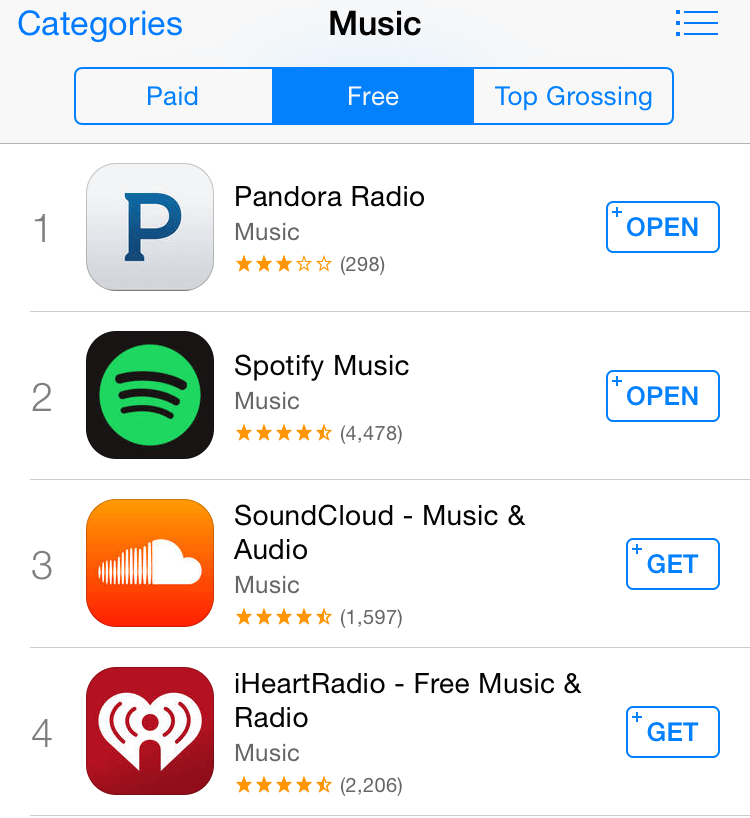This screenshot has height=818, width=750.
Task: Select the Free tab
Action: click(x=373, y=96)
